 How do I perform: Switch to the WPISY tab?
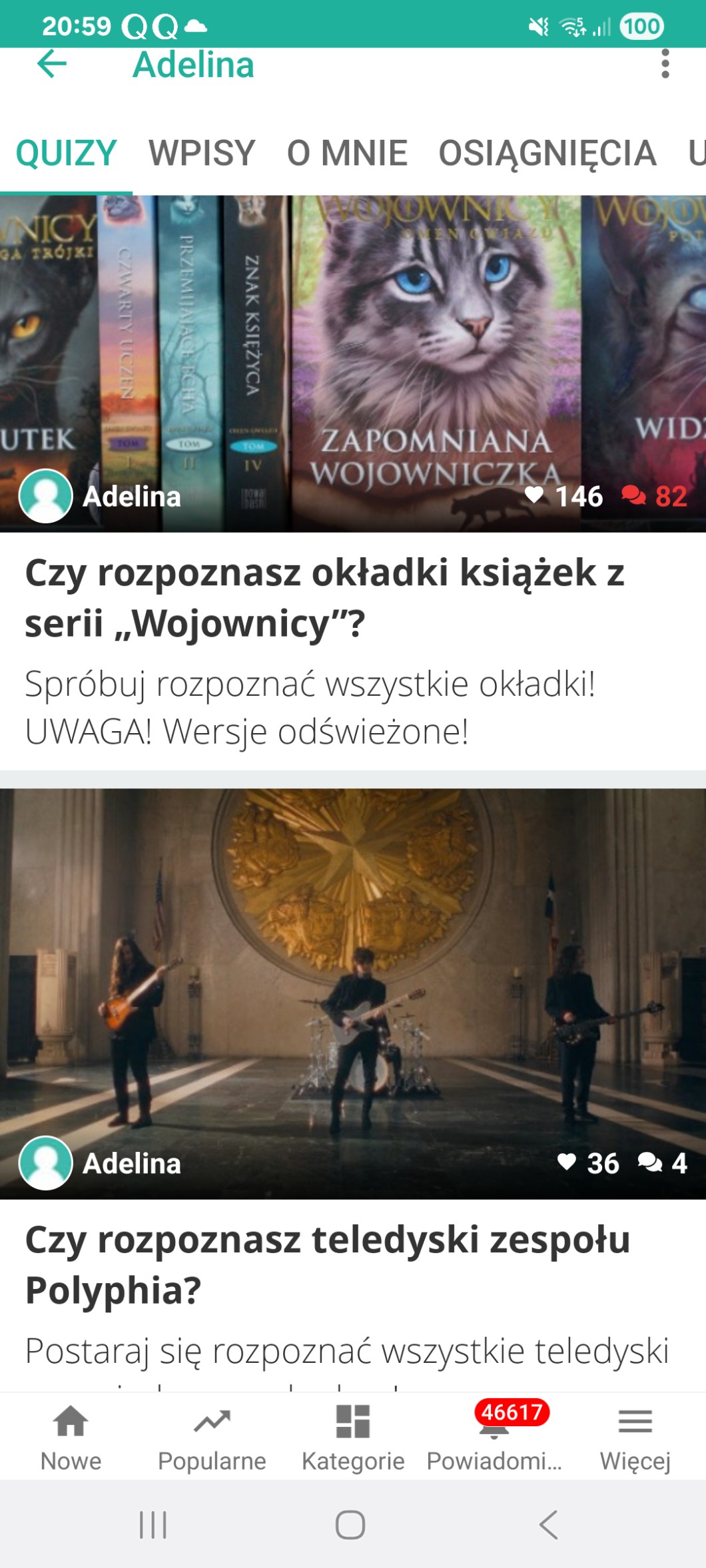pos(202,153)
